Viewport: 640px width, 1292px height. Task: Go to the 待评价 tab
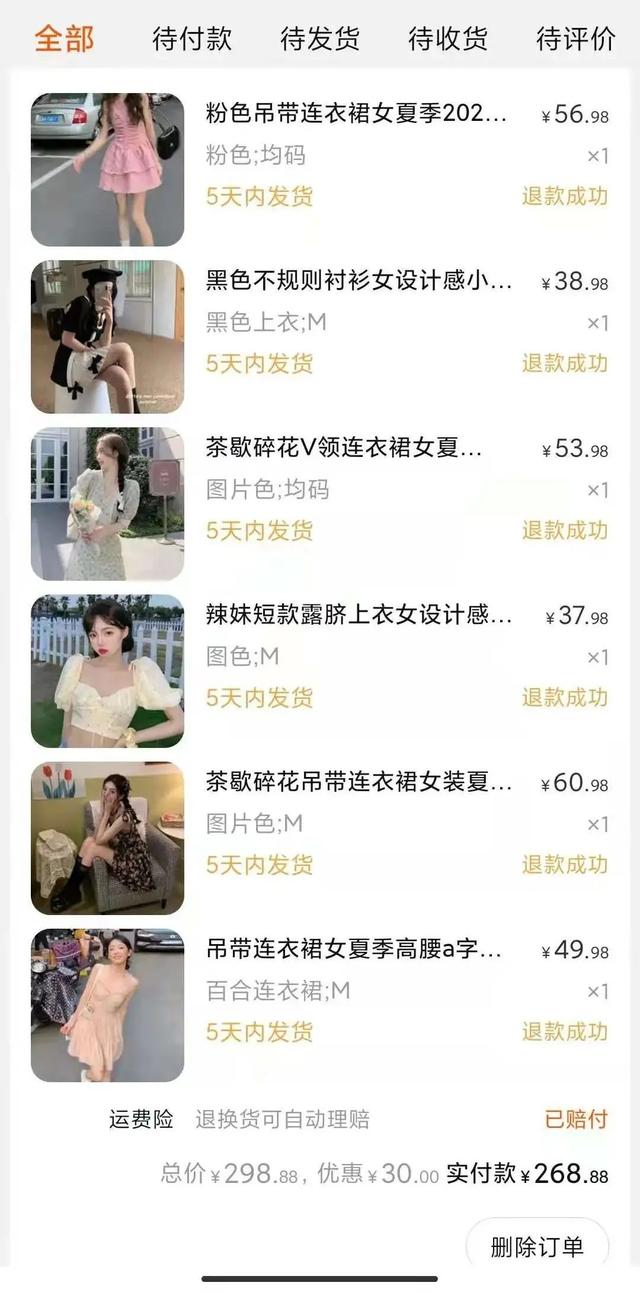576,39
